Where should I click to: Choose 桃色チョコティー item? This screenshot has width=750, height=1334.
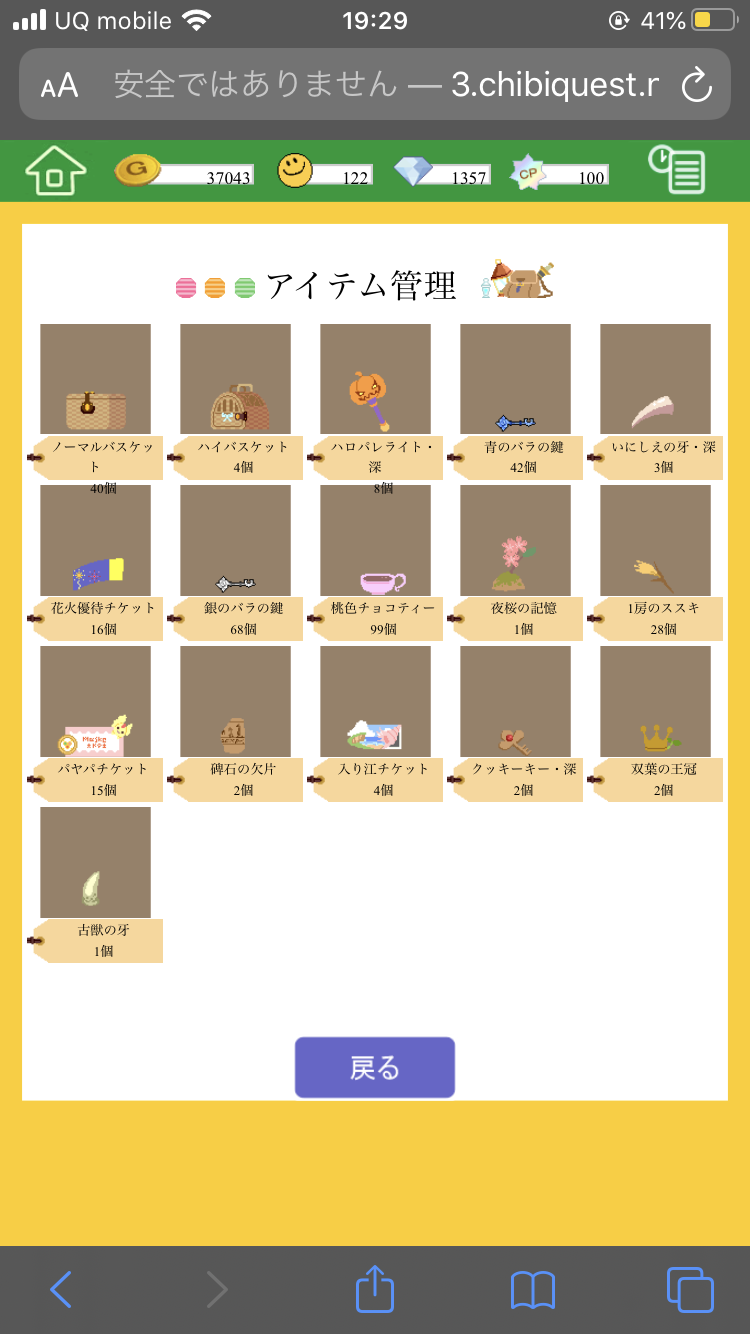(x=375, y=540)
